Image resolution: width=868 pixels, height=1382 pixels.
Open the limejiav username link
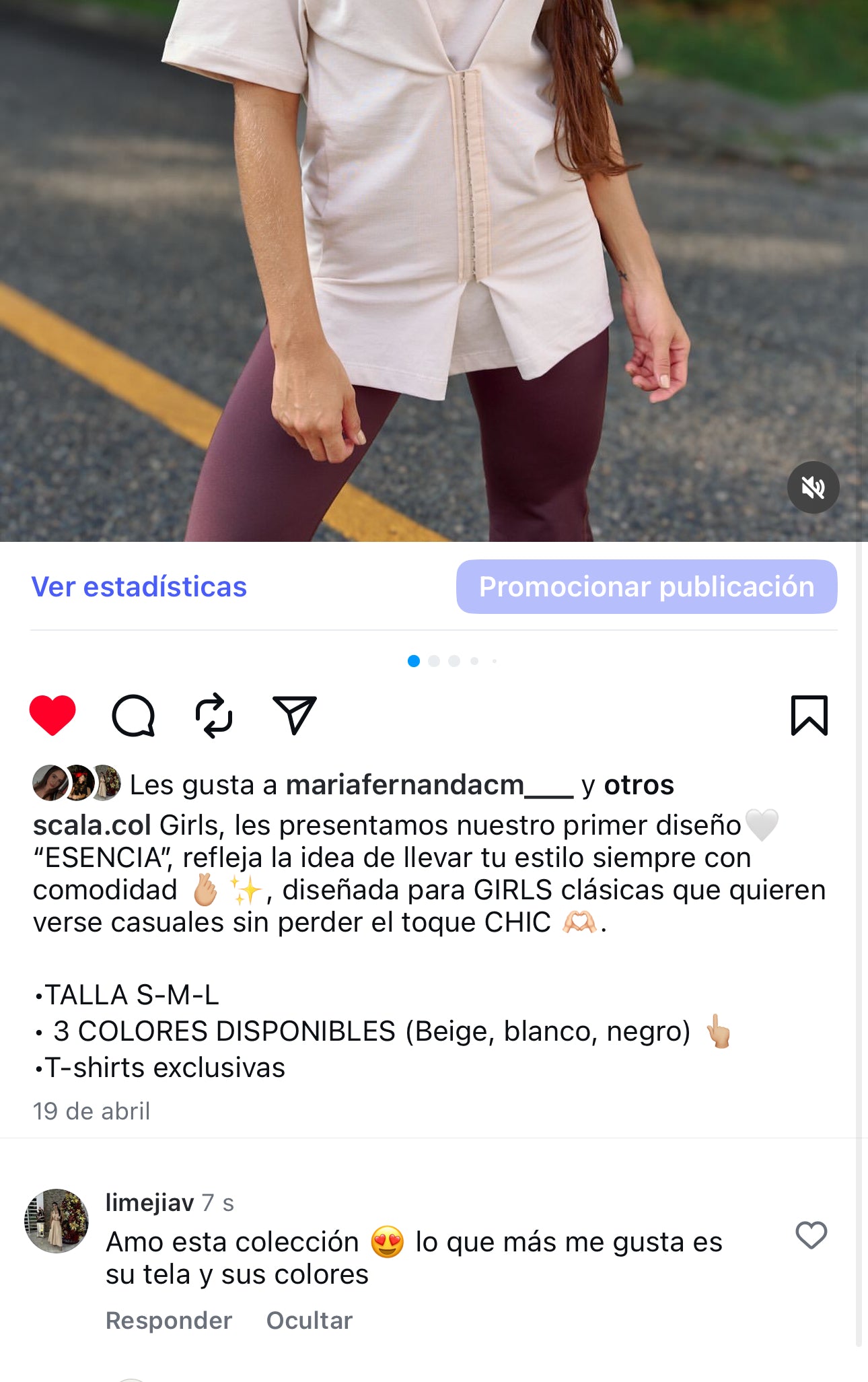pos(149,1202)
